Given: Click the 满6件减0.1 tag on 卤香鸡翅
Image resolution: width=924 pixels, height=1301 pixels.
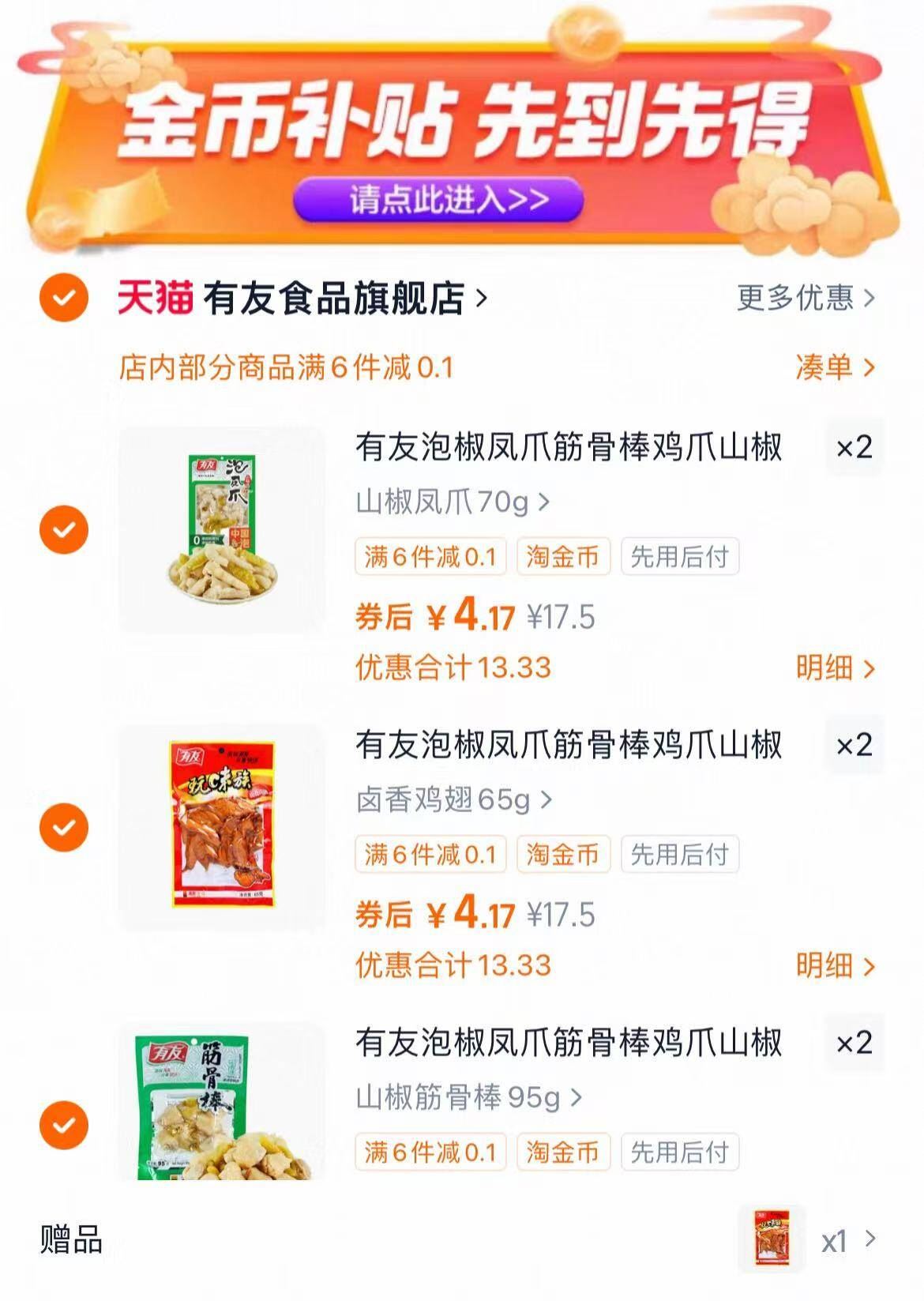Looking at the screenshot, I should tap(431, 854).
